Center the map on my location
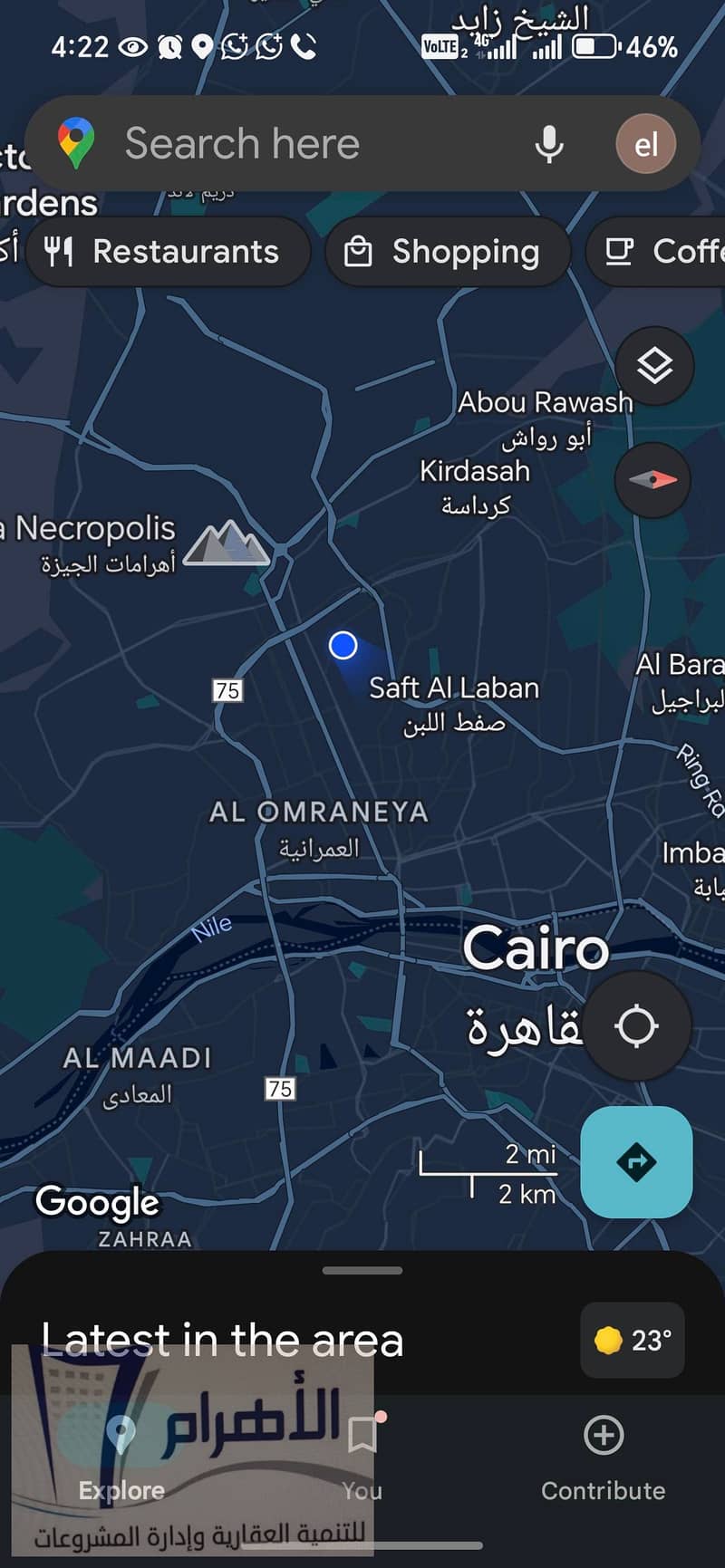Viewport: 725px width, 1568px height. (x=636, y=1026)
